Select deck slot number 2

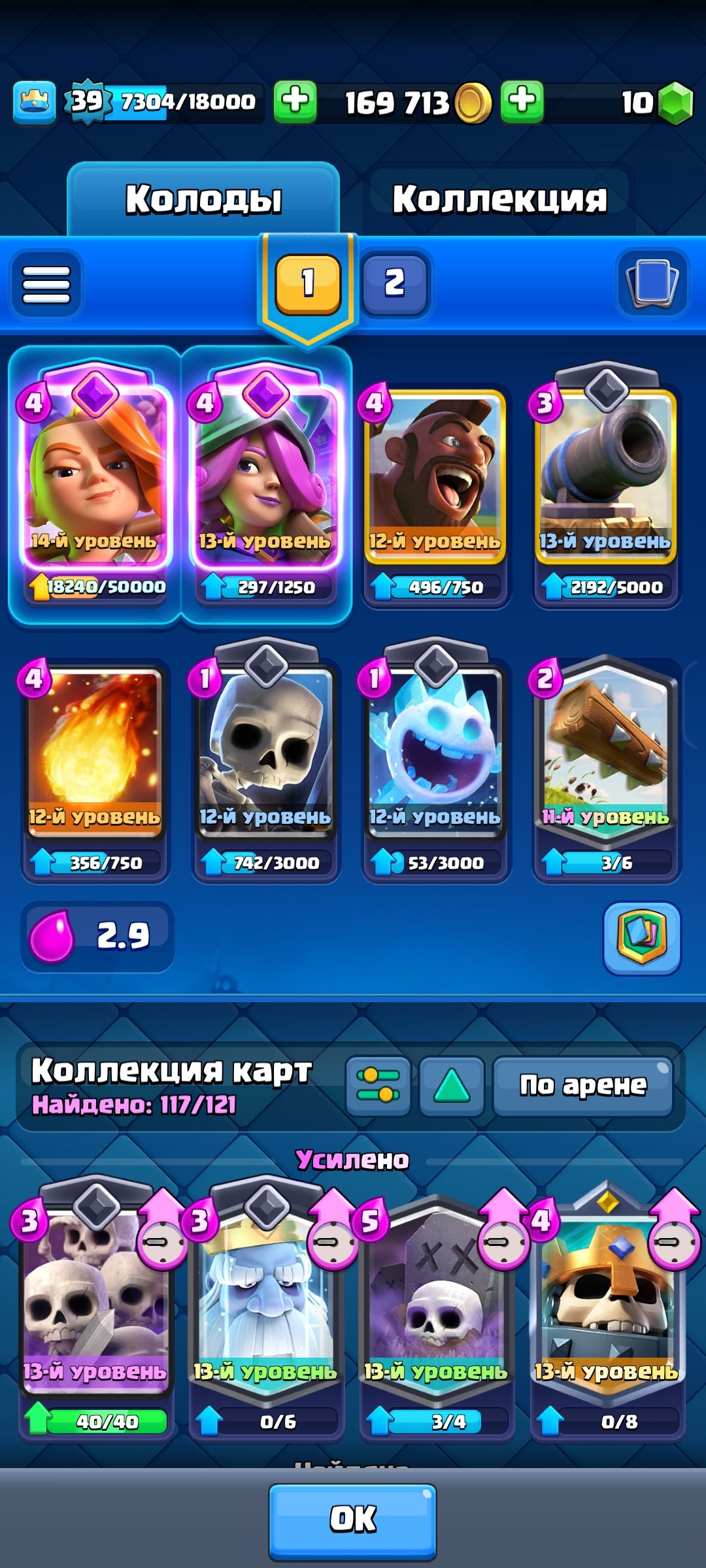(394, 283)
